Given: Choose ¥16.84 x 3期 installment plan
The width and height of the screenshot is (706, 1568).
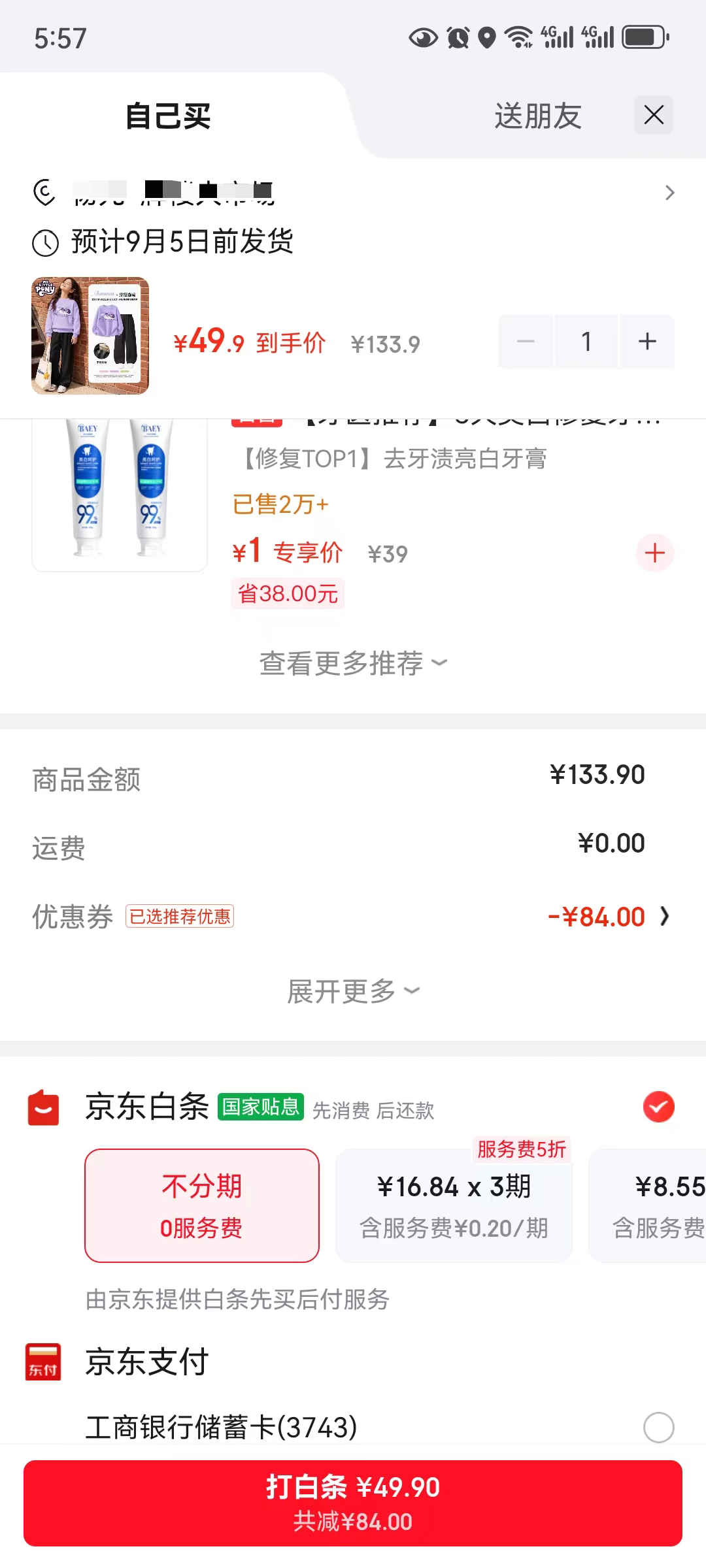Looking at the screenshot, I should click(454, 1205).
